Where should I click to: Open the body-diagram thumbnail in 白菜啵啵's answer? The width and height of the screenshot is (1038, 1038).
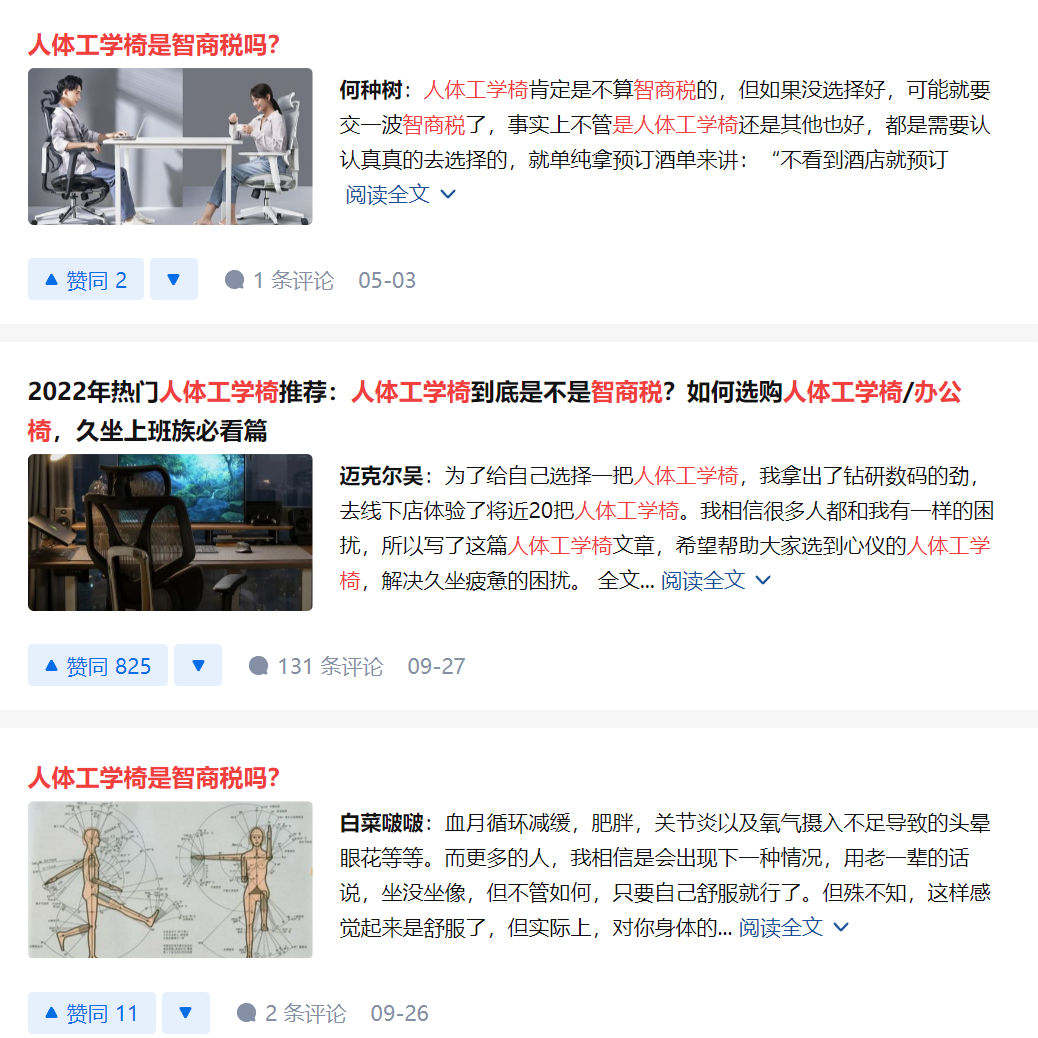pos(170,879)
